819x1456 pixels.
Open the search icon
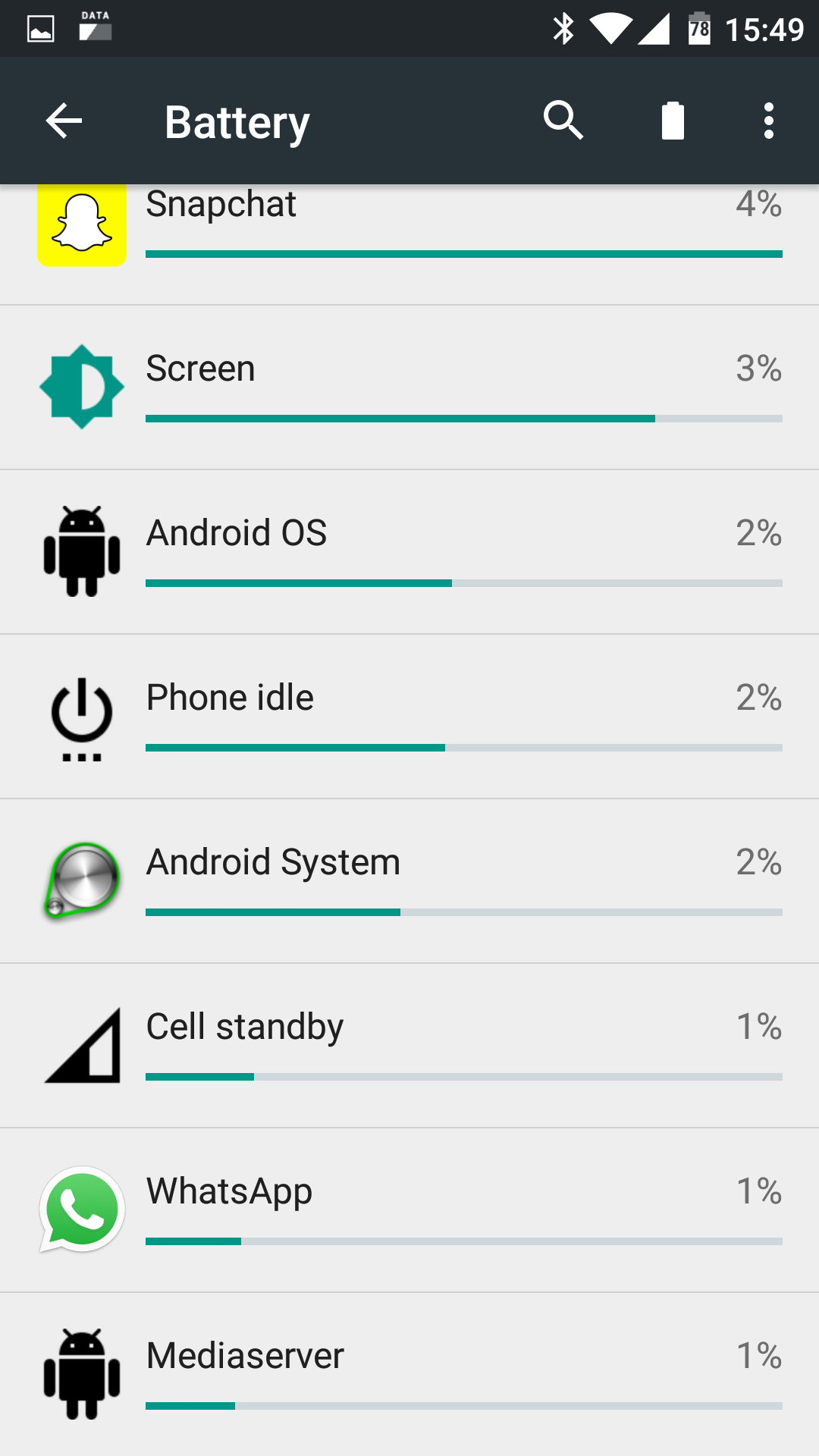coord(563,121)
